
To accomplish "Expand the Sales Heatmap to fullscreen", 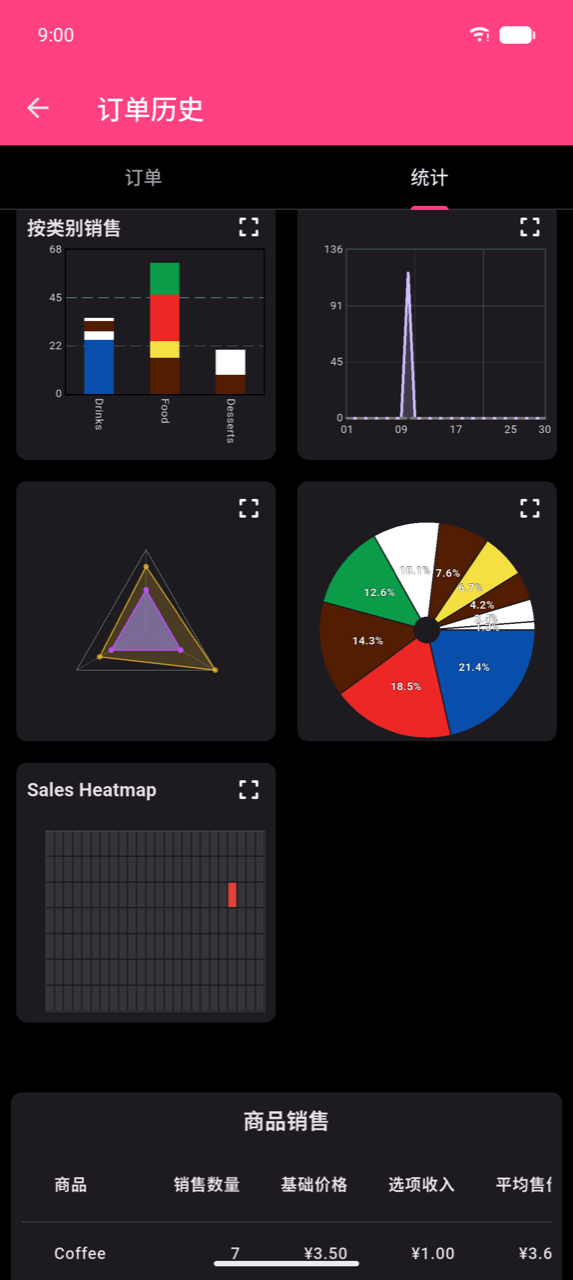I will coord(249,789).
